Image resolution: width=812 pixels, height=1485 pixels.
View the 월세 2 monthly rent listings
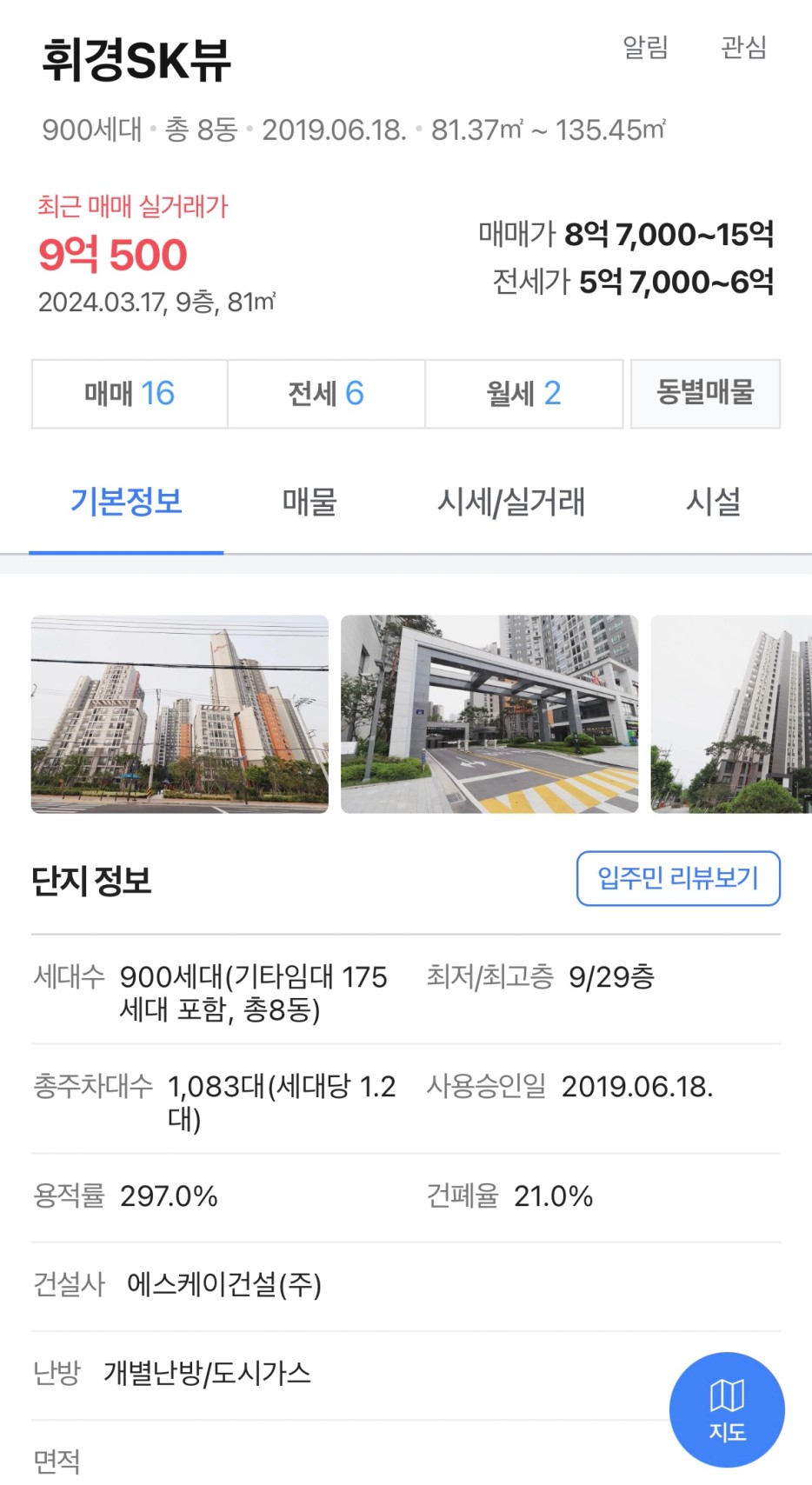[523, 394]
